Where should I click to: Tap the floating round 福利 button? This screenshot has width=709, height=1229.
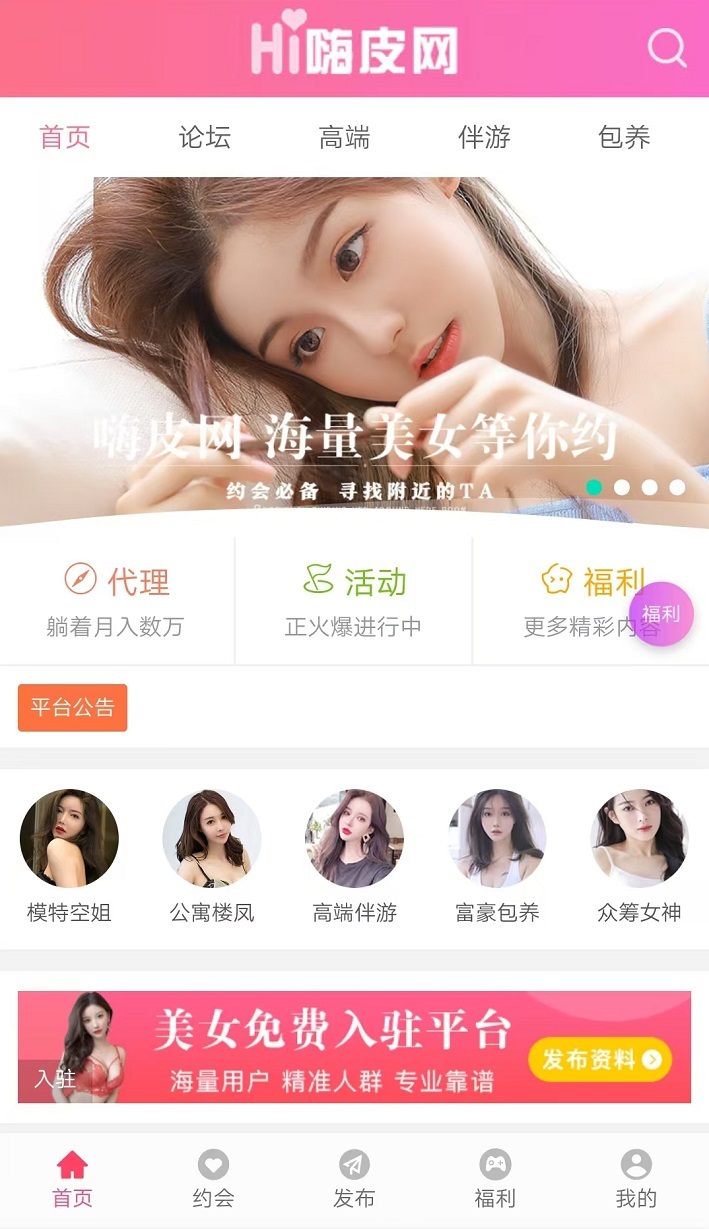[661, 614]
